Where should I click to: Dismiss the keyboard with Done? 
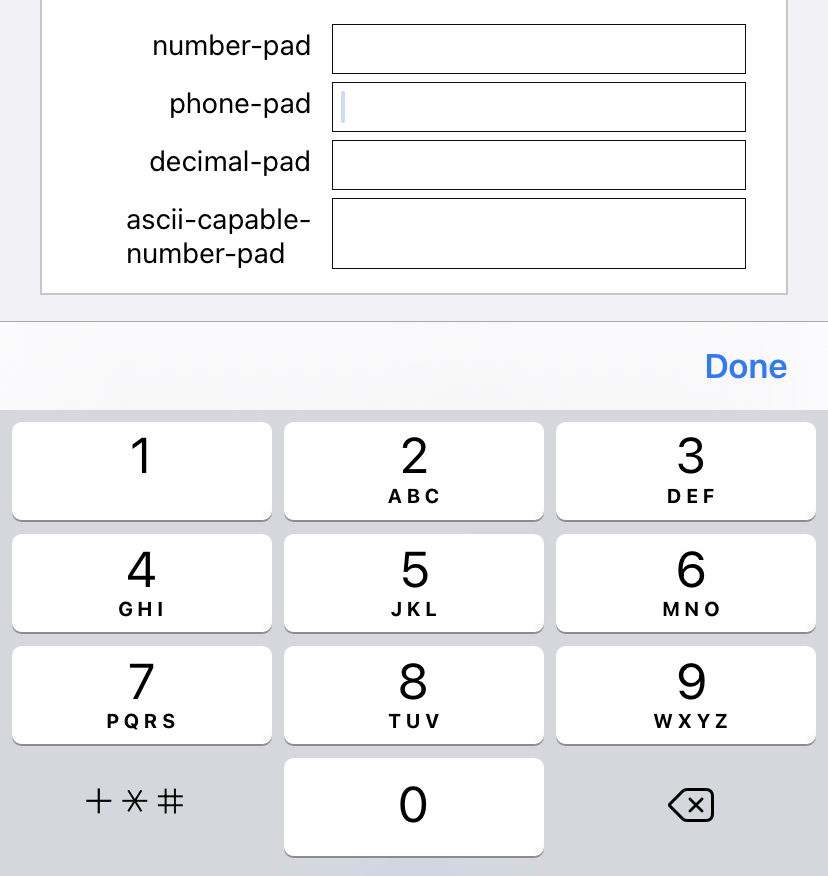pos(745,366)
